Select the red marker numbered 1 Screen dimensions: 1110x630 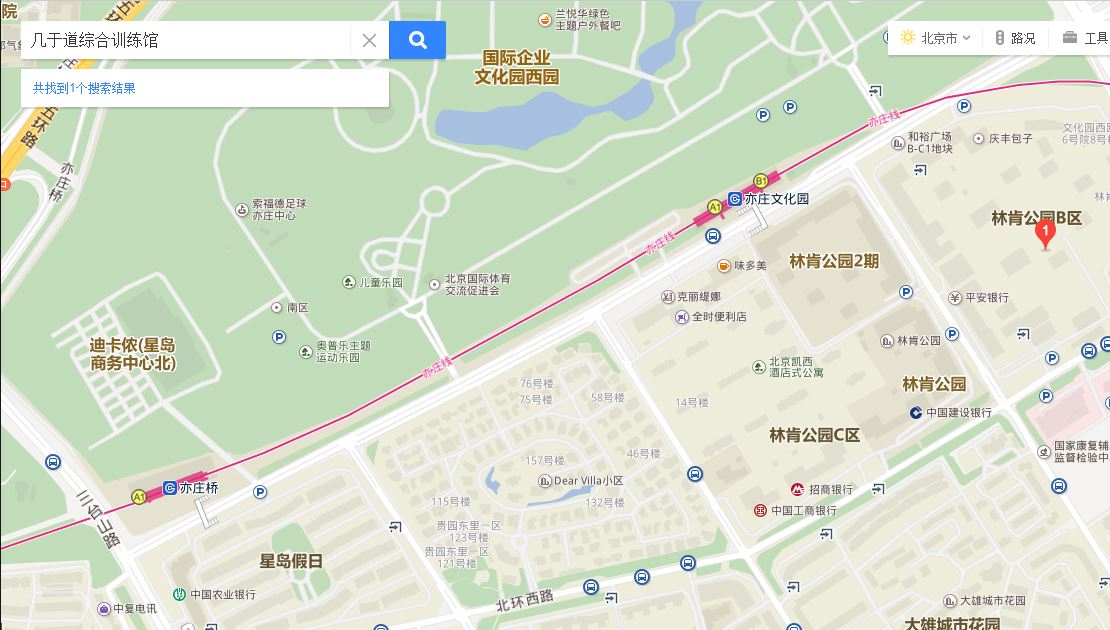1045,235
